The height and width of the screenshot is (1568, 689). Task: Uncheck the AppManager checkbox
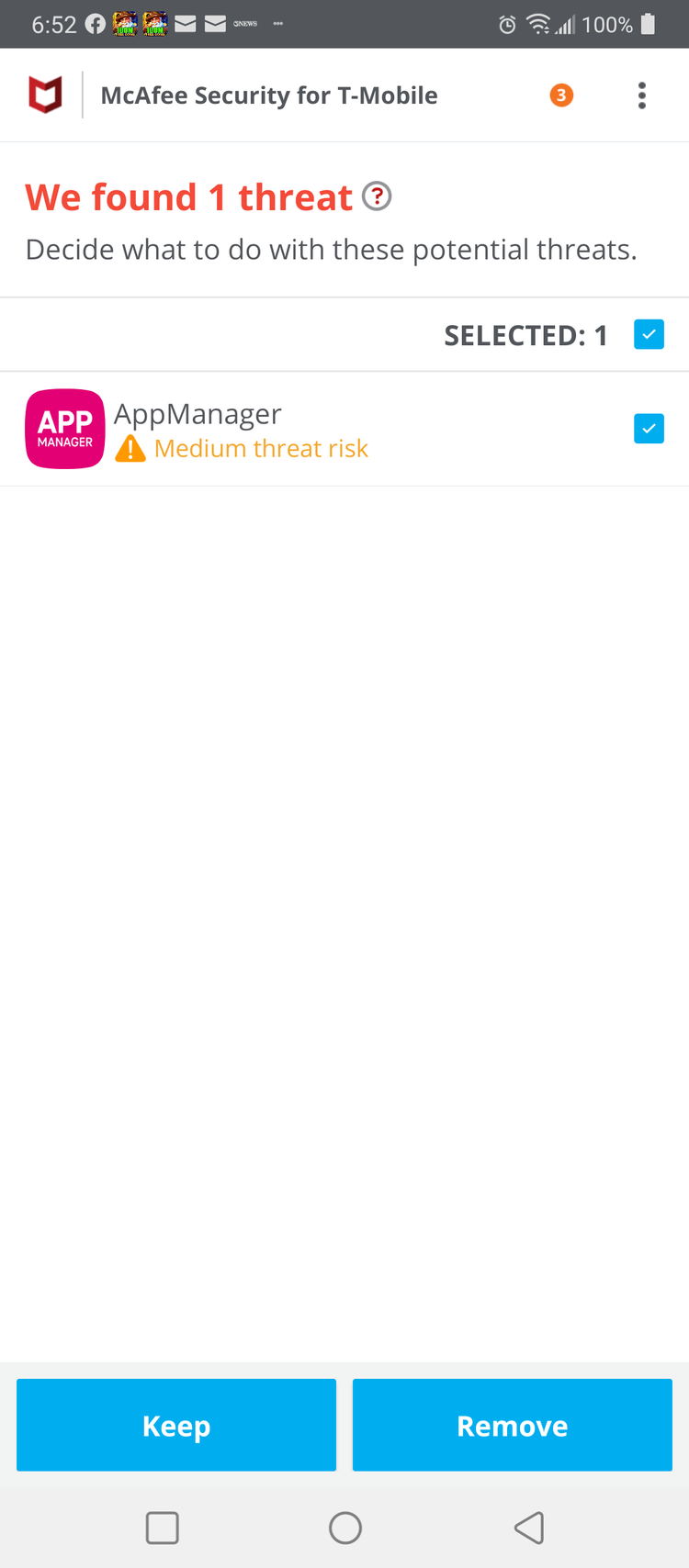649,429
